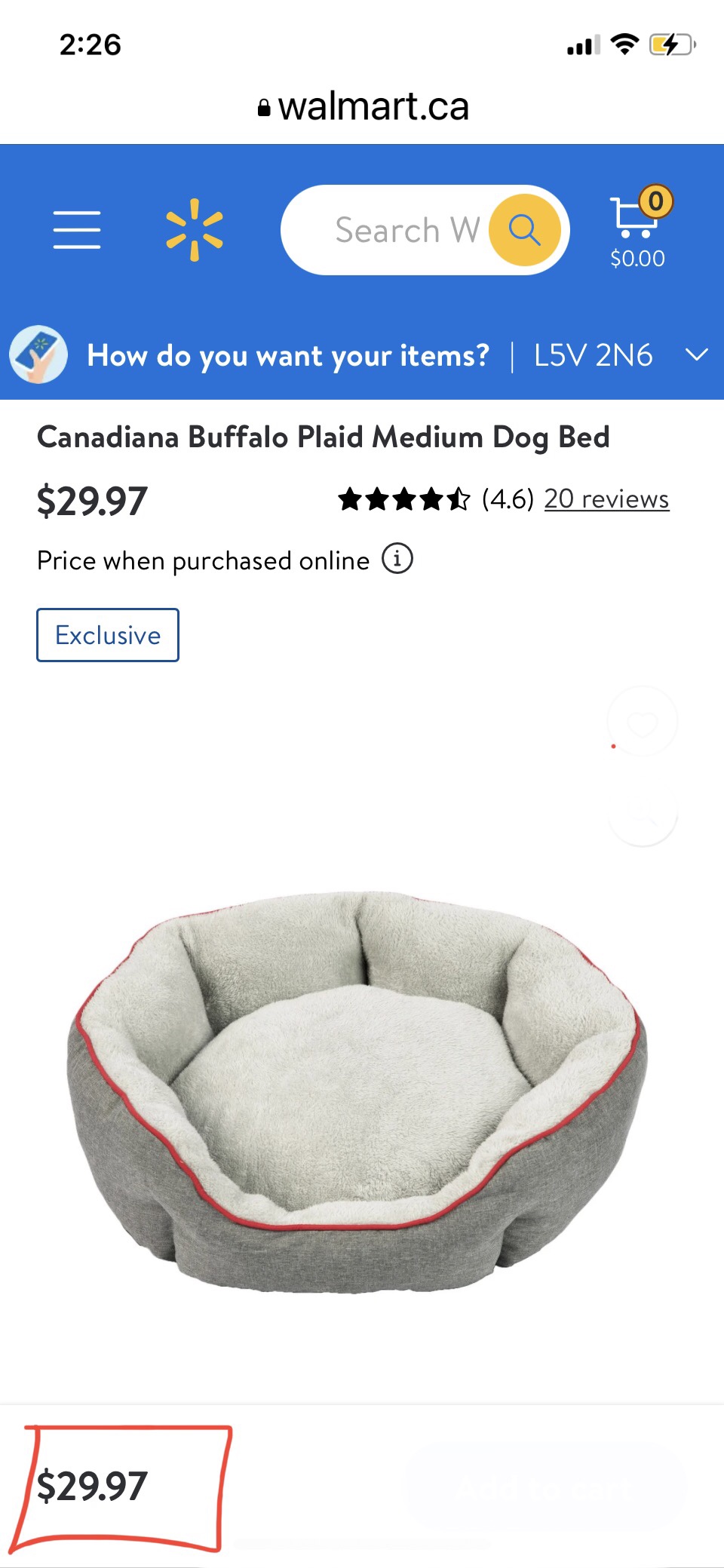The width and height of the screenshot is (724, 1568).
Task: Open the 20 reviews link
Action: coord(606,499)
